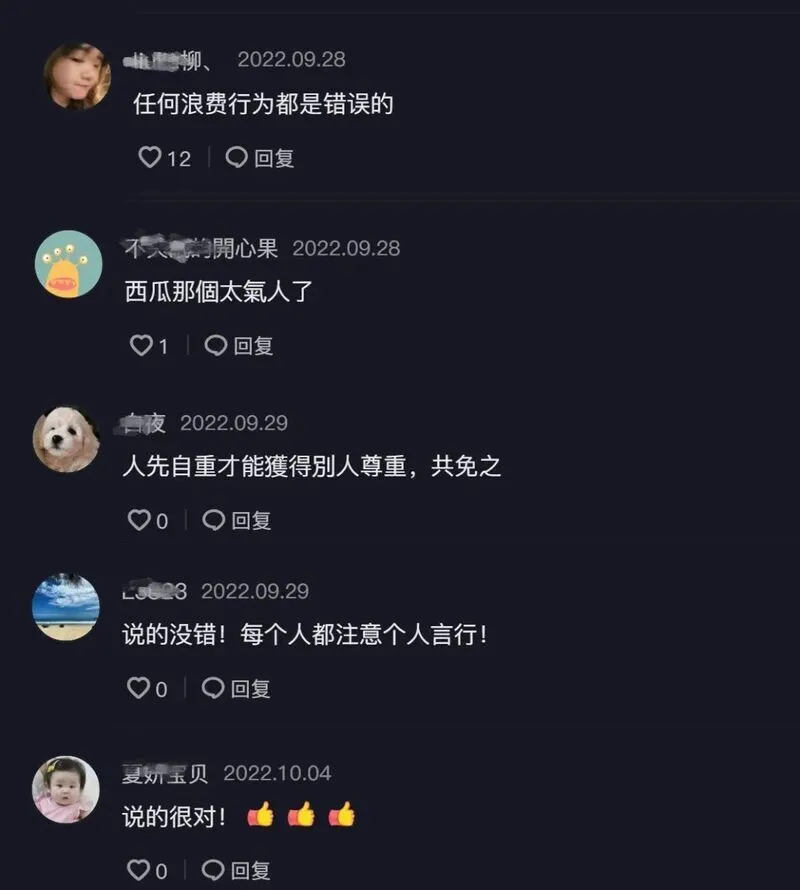Like the comment 说的没错！每个人都注意个人言行！
The width and height of the screenshot is (800, 890).
click(138, 688)
